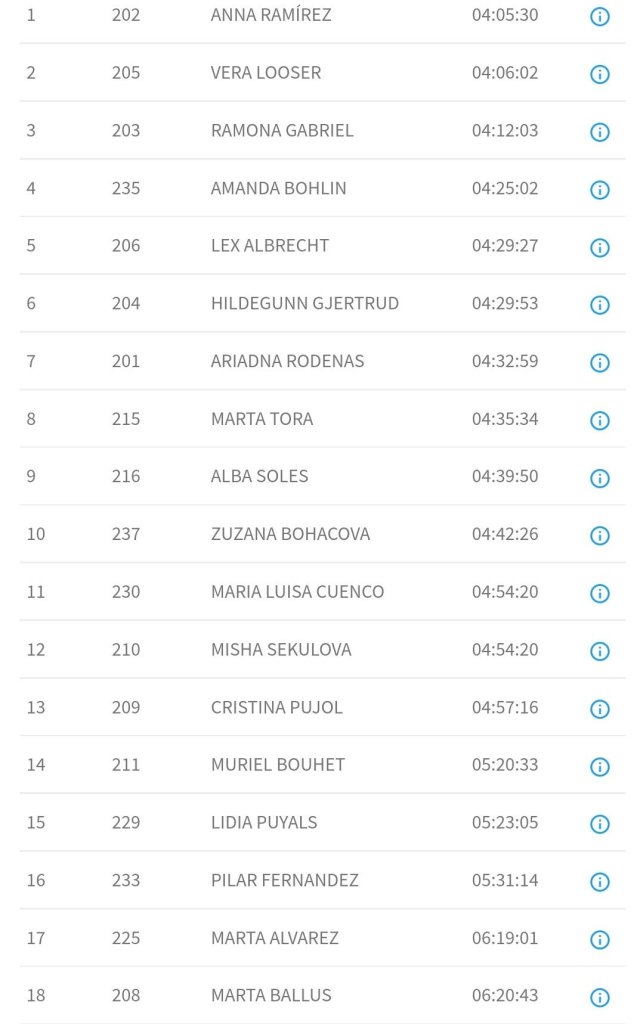Open Marta Alvarez's info icon

click(599, 940)
